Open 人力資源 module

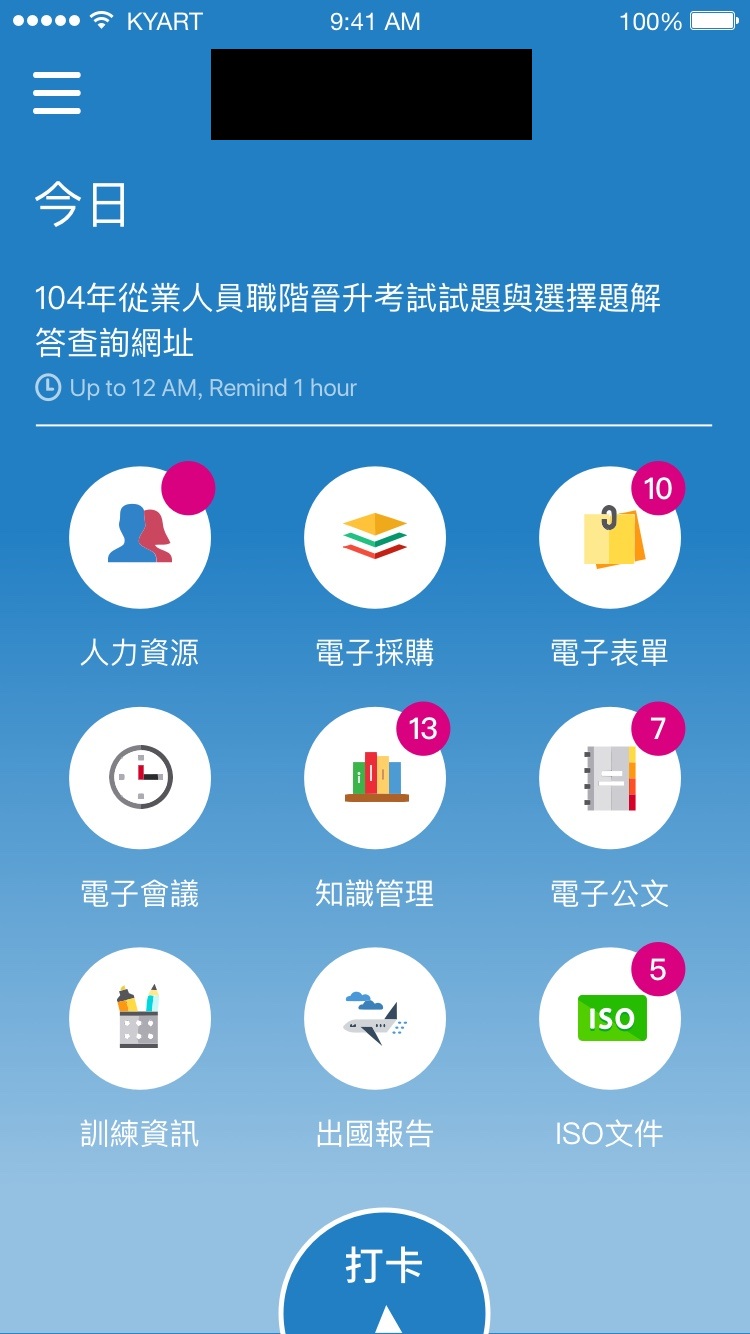(x=140, y=537)
